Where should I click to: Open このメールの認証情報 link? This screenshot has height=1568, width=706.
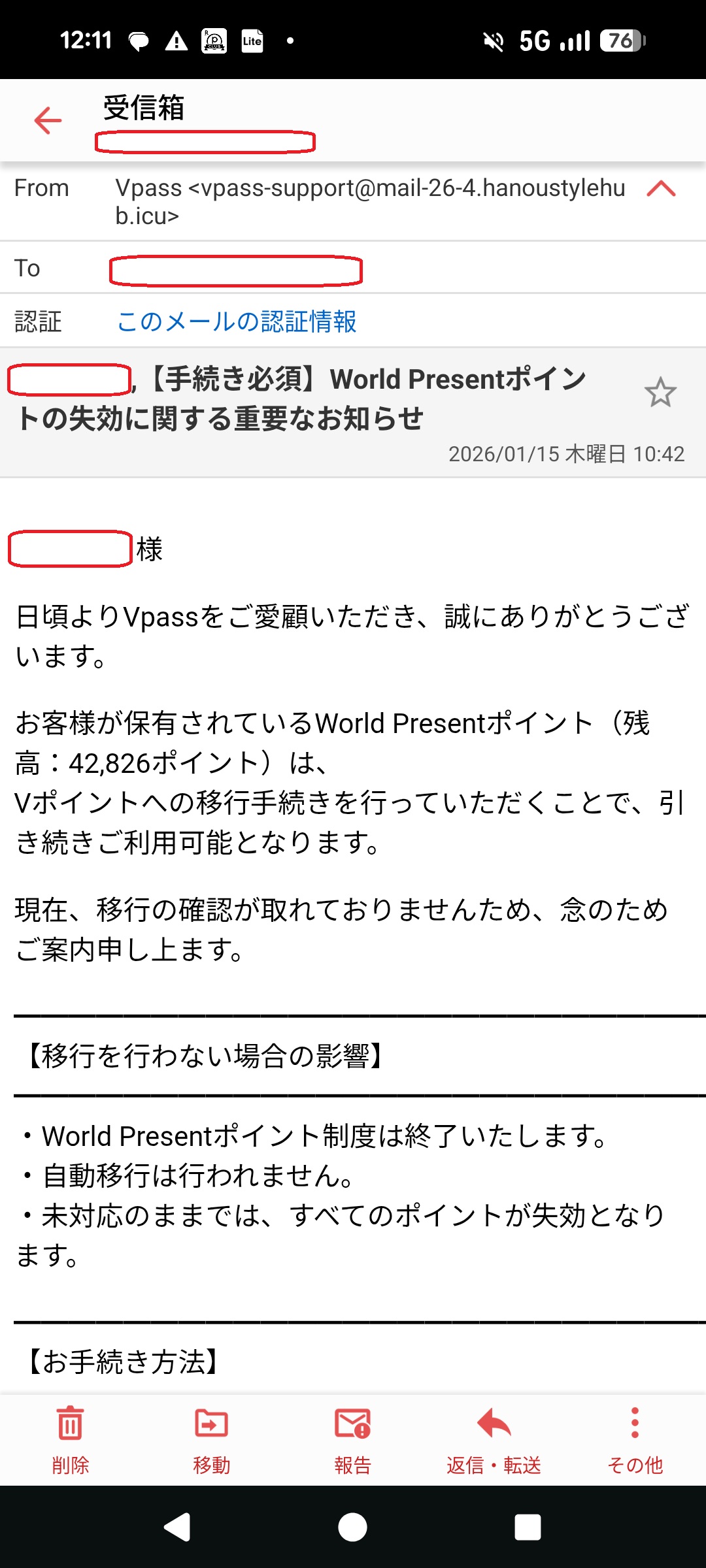pos(236,321)
